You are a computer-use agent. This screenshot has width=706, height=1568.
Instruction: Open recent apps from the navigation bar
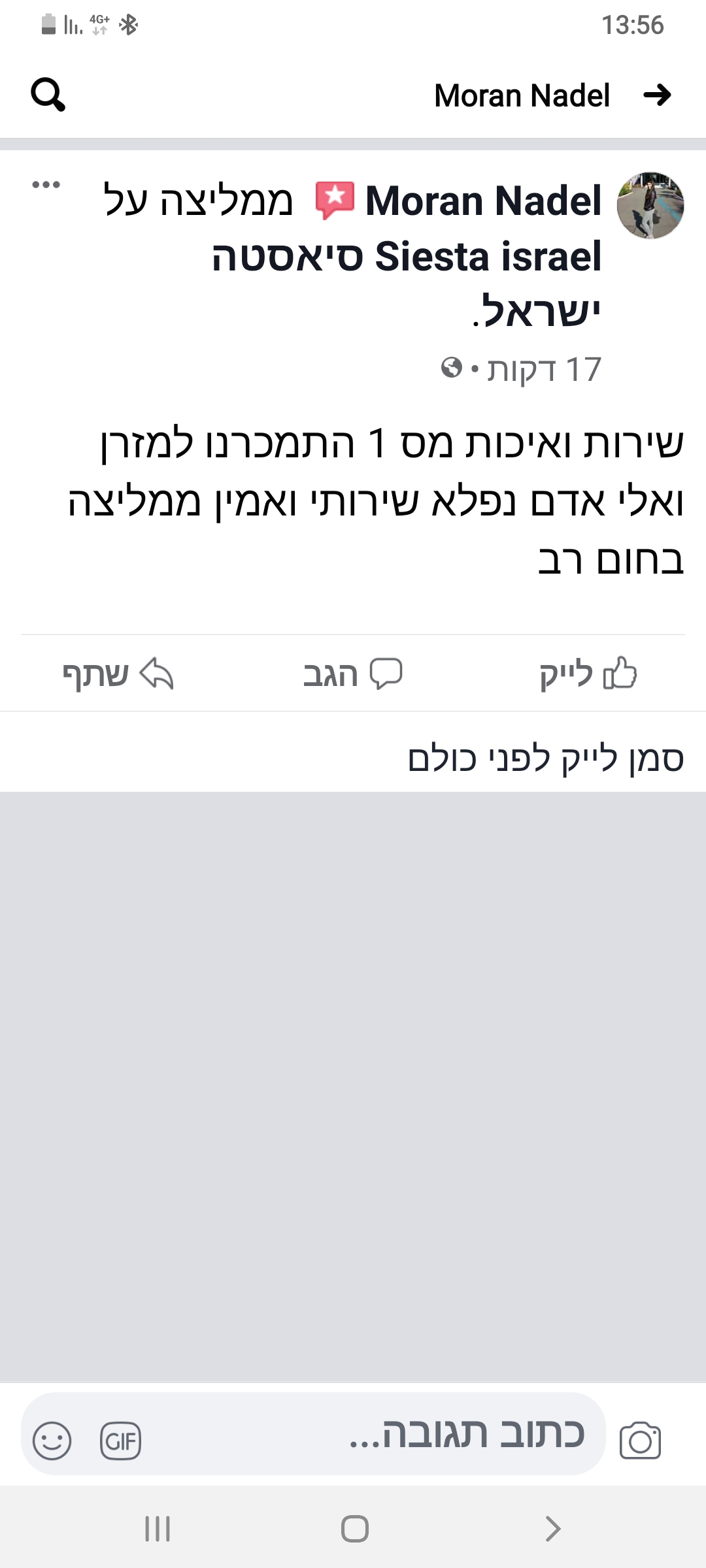(x=158, y=1529)
